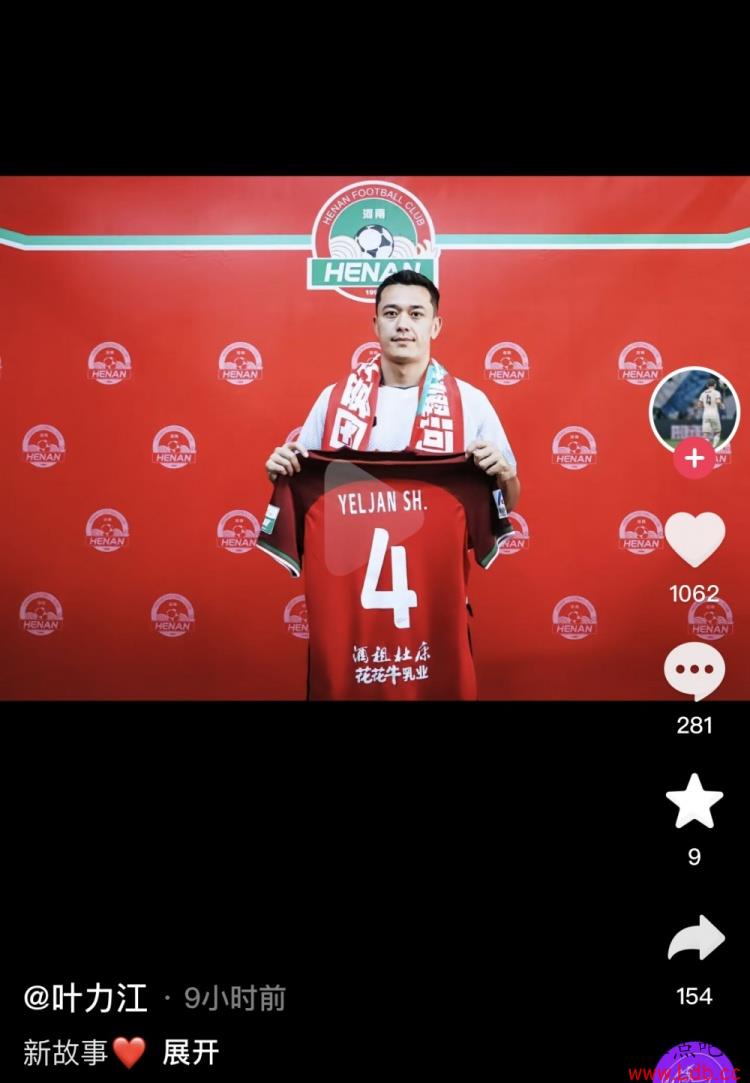Expand the caption with 展开
The width and height of the screenshot is (750, 1083).
point(190,1052)
